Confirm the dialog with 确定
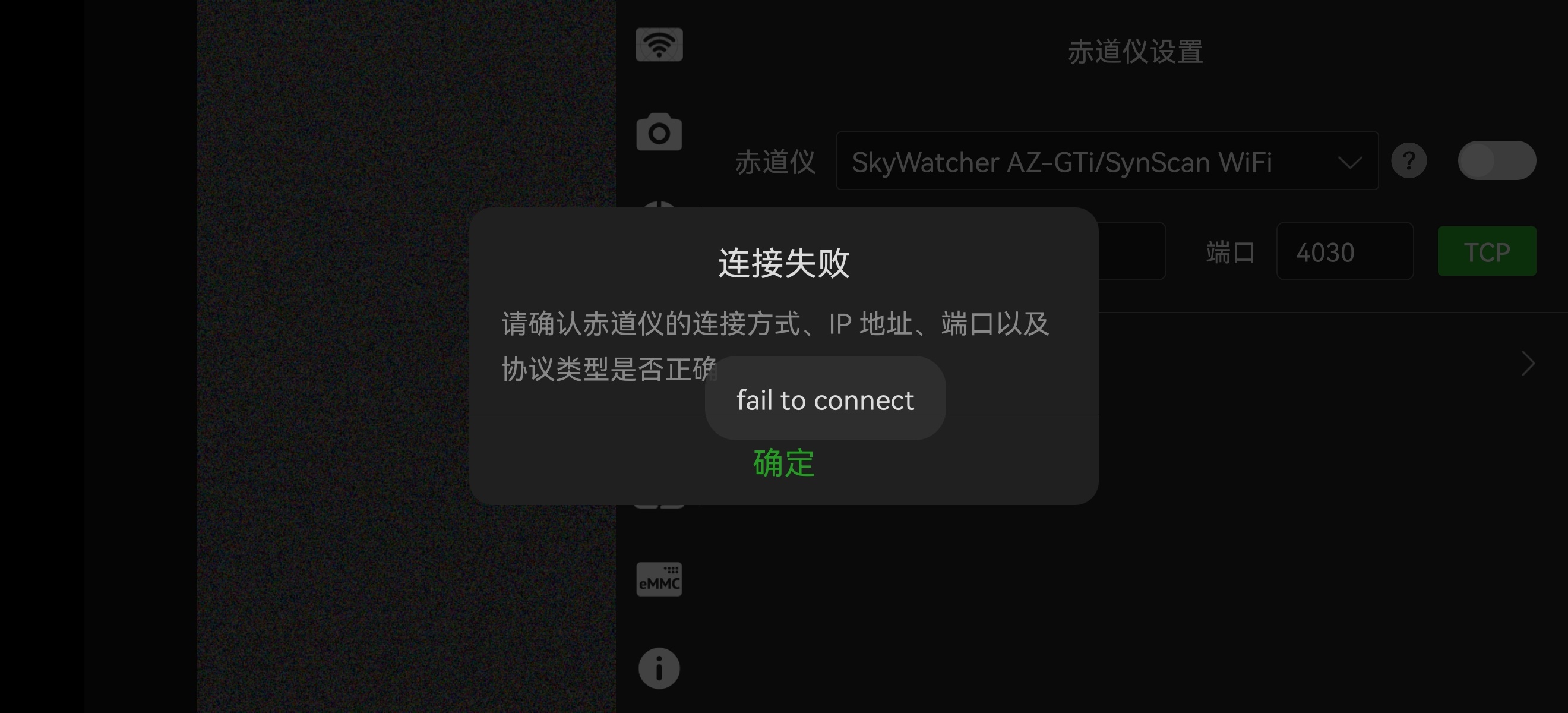 pyautogui.click(x=783, y=463)
